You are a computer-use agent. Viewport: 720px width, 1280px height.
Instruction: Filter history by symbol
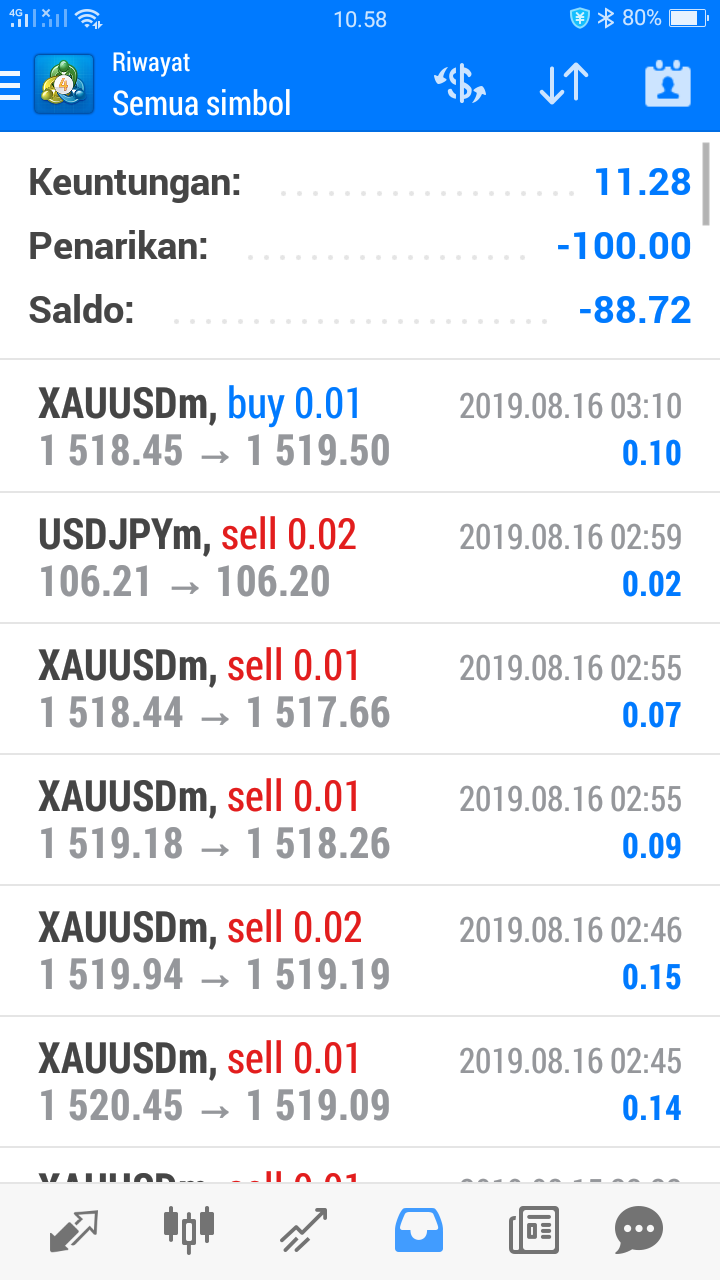tap(459, 86)
